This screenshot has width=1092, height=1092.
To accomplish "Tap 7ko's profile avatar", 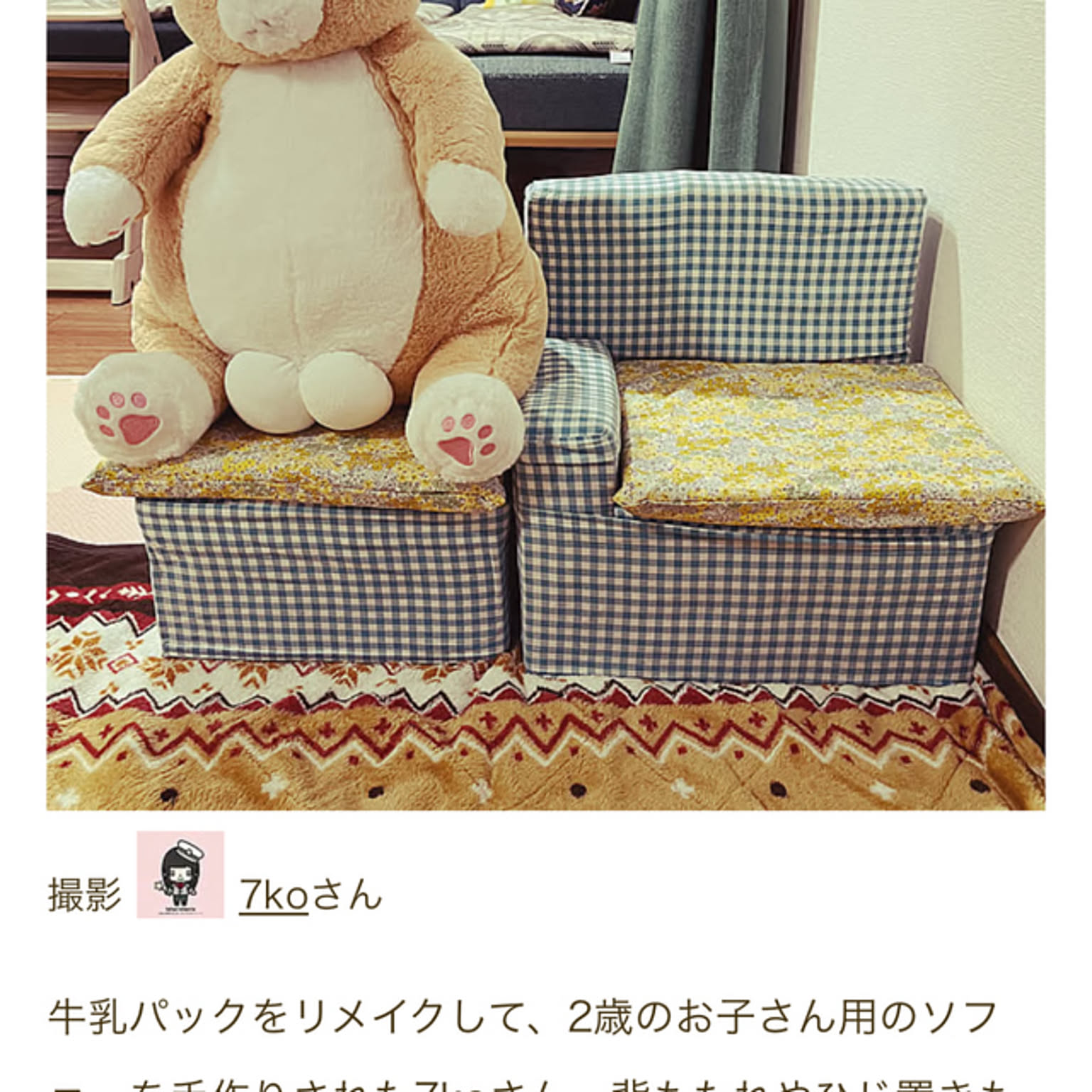I will [180, 874].
